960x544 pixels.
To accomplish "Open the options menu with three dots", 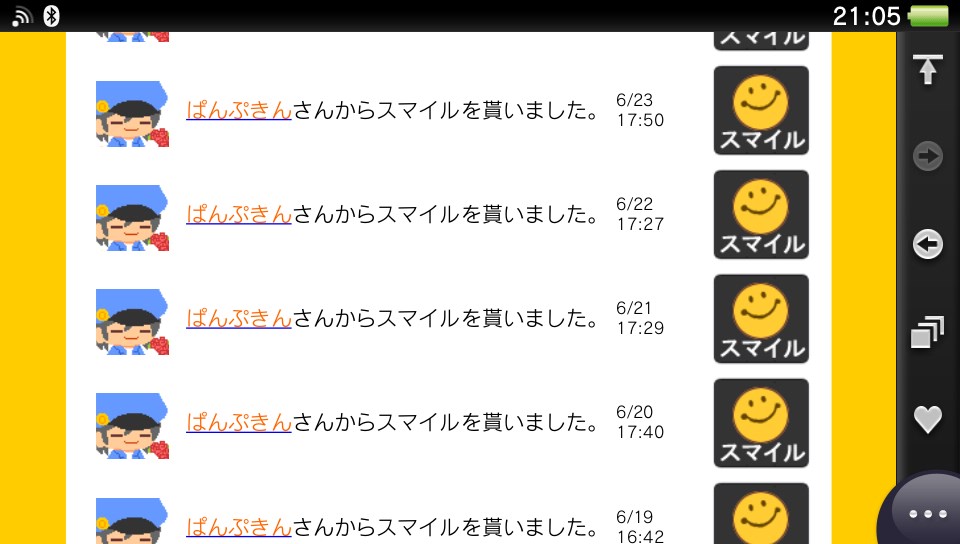I will (927, 514).
